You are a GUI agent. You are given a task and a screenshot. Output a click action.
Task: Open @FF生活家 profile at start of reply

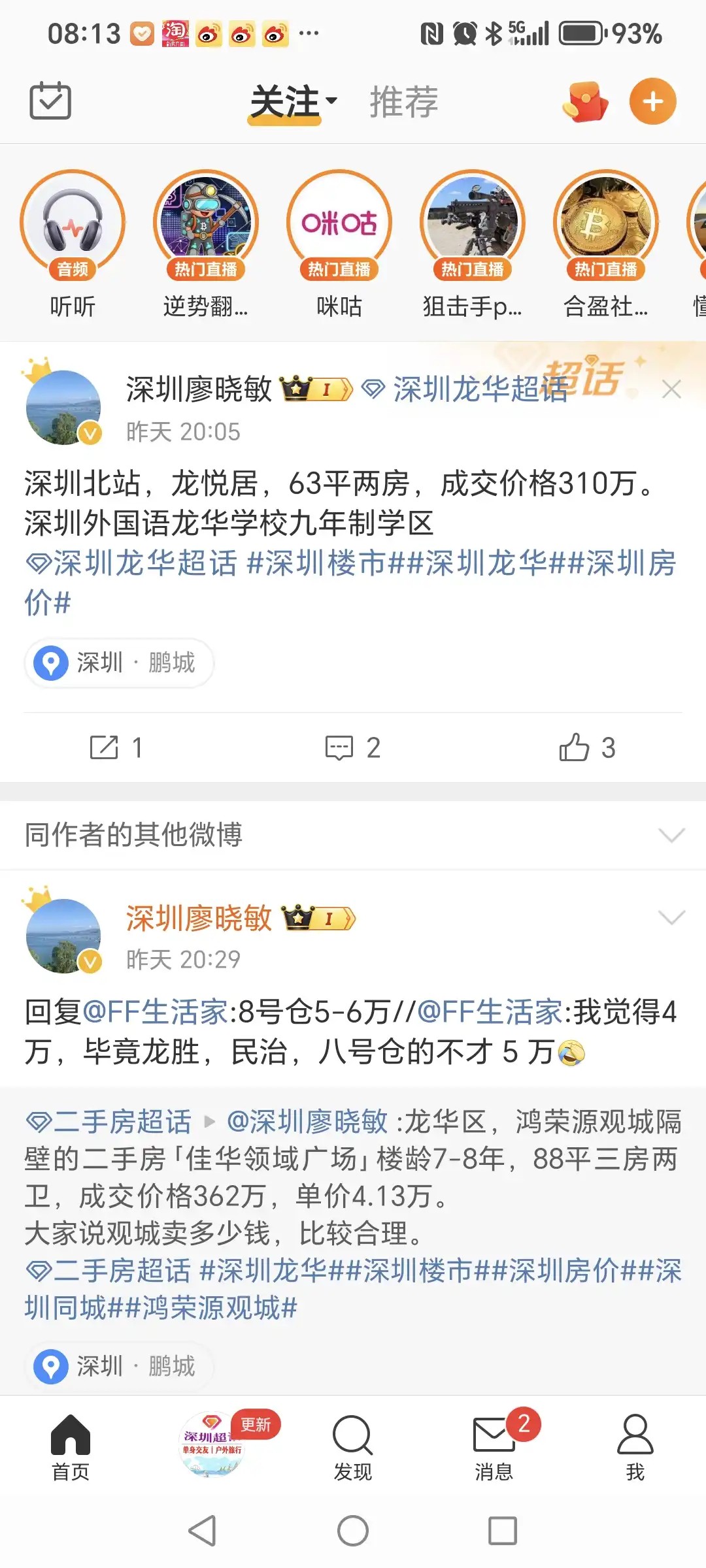click(x=155, y=1012)
